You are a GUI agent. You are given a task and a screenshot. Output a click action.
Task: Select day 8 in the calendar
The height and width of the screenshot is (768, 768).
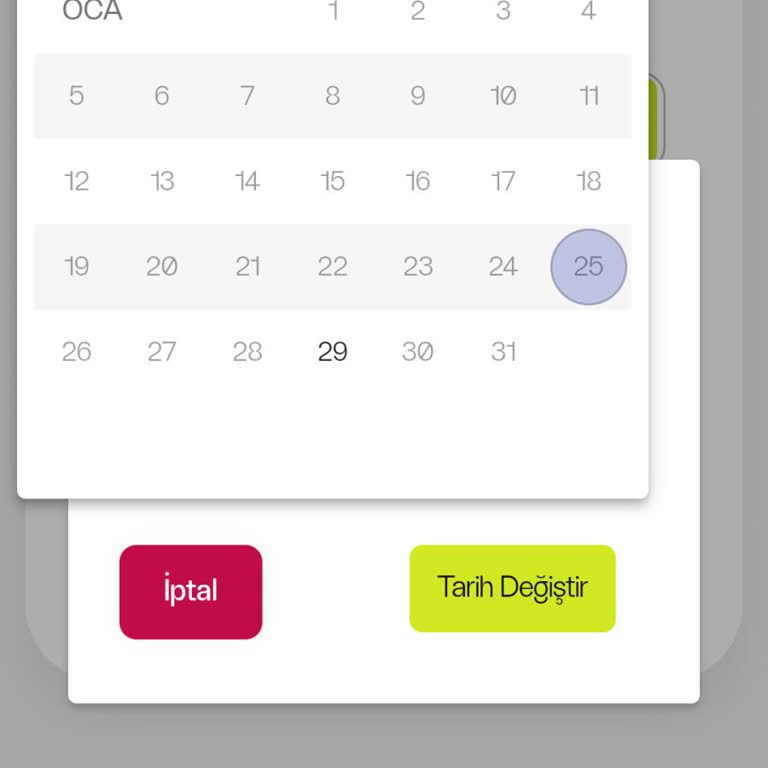332,96
